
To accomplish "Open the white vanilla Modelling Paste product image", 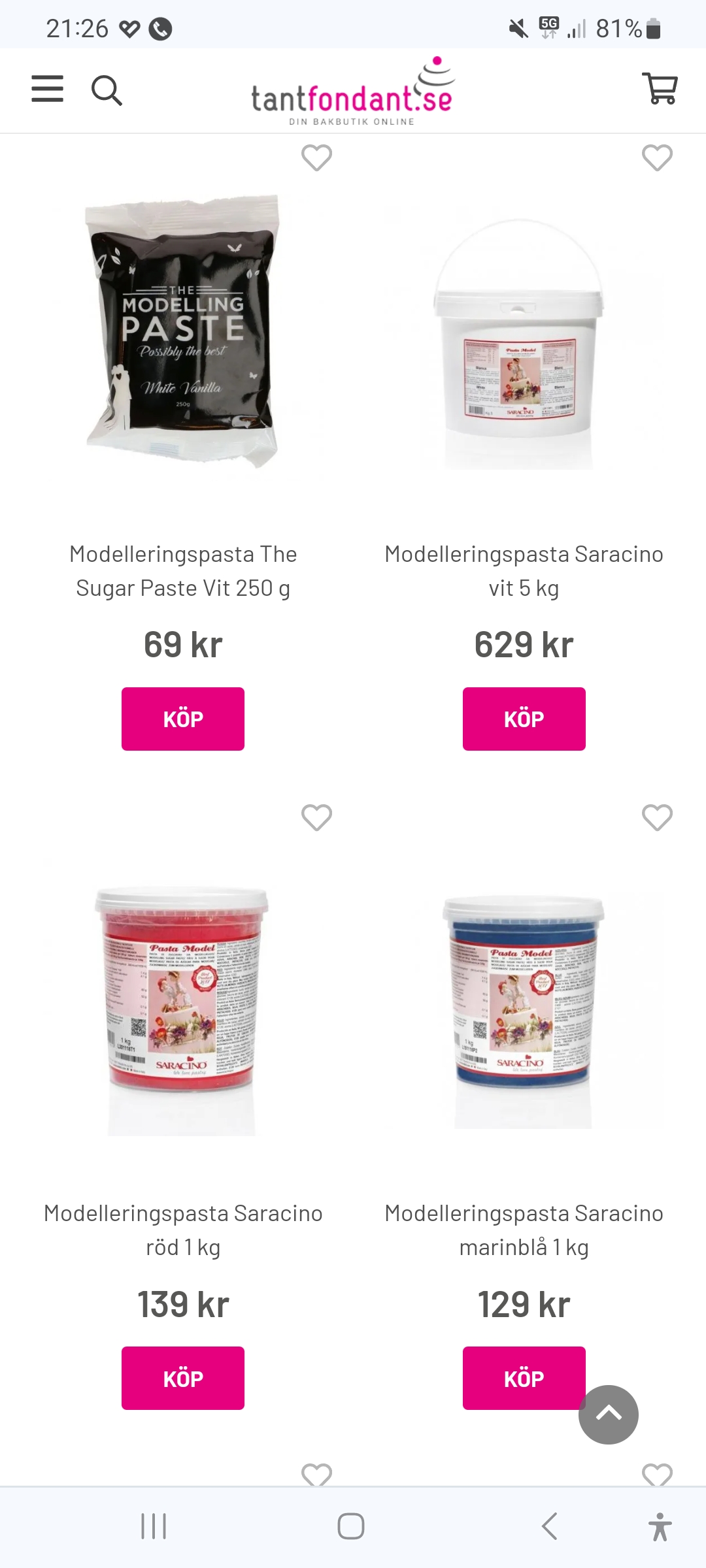I will coord(183,330).
